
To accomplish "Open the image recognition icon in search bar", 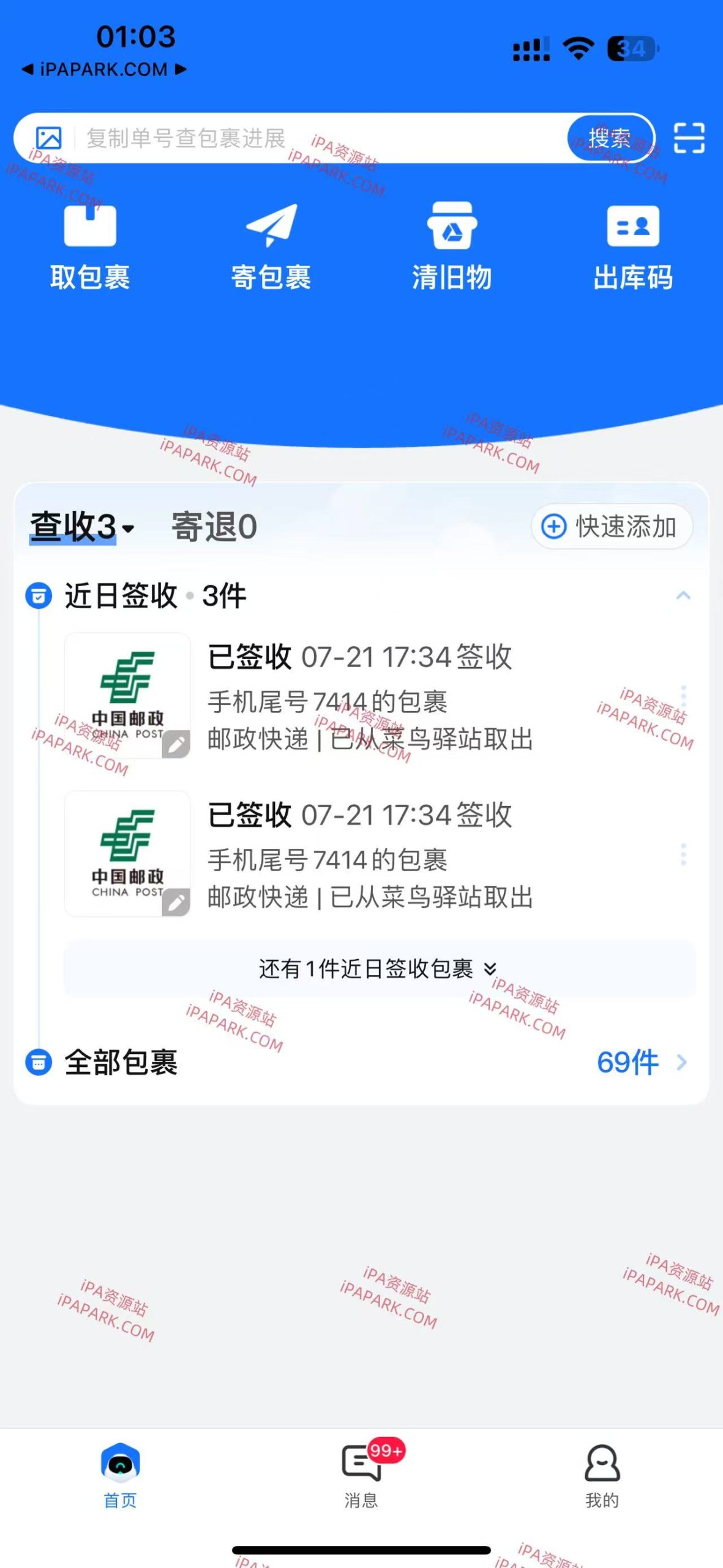I will click(x=48, y=138).
